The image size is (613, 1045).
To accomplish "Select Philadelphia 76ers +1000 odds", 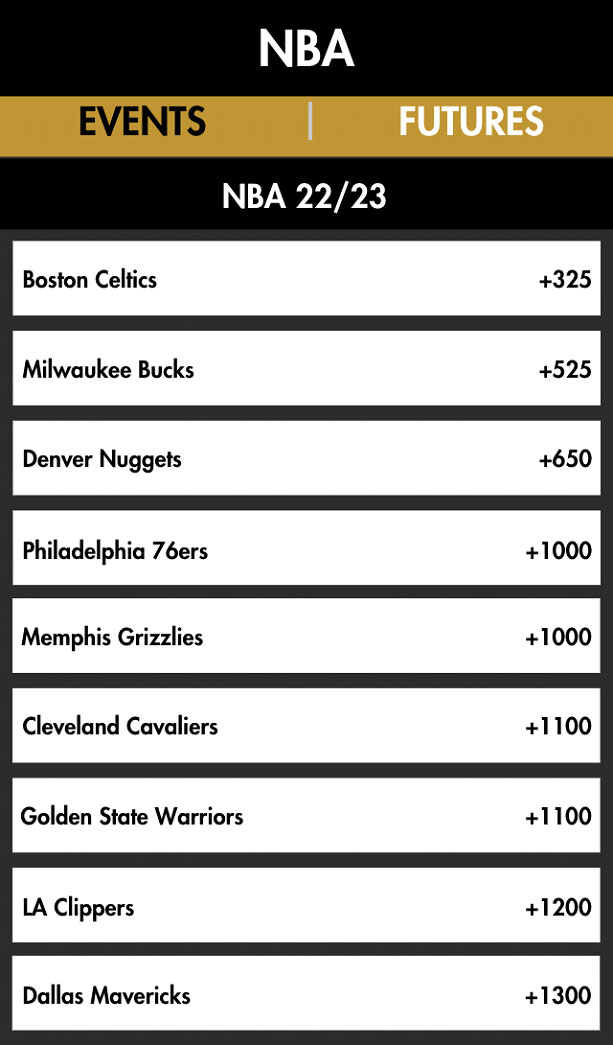I will [306, 549].
